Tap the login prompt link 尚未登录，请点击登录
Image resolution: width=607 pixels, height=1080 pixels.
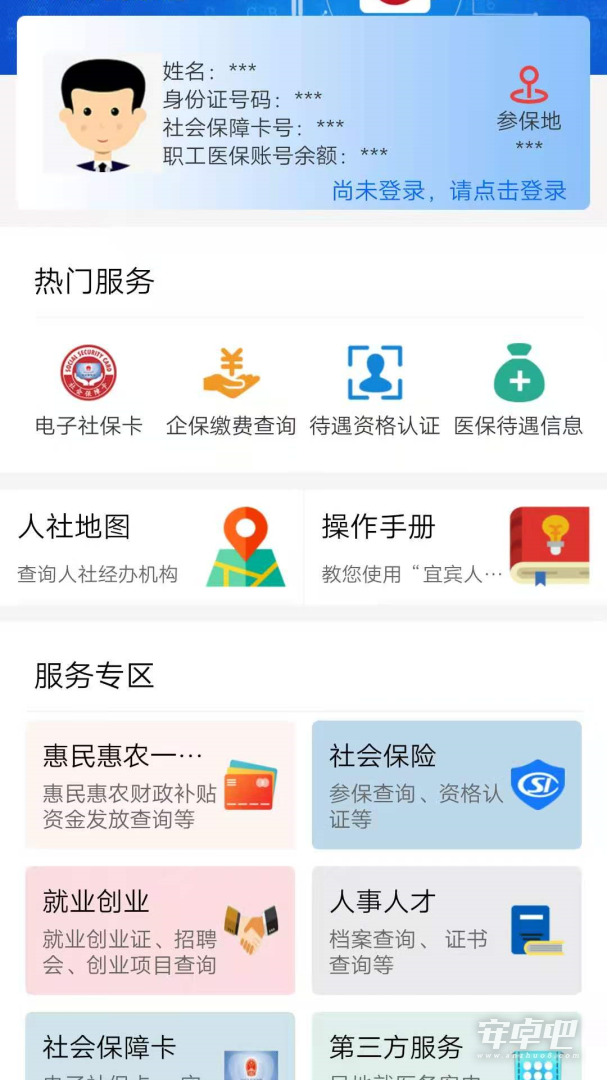[x=449, y=191]
